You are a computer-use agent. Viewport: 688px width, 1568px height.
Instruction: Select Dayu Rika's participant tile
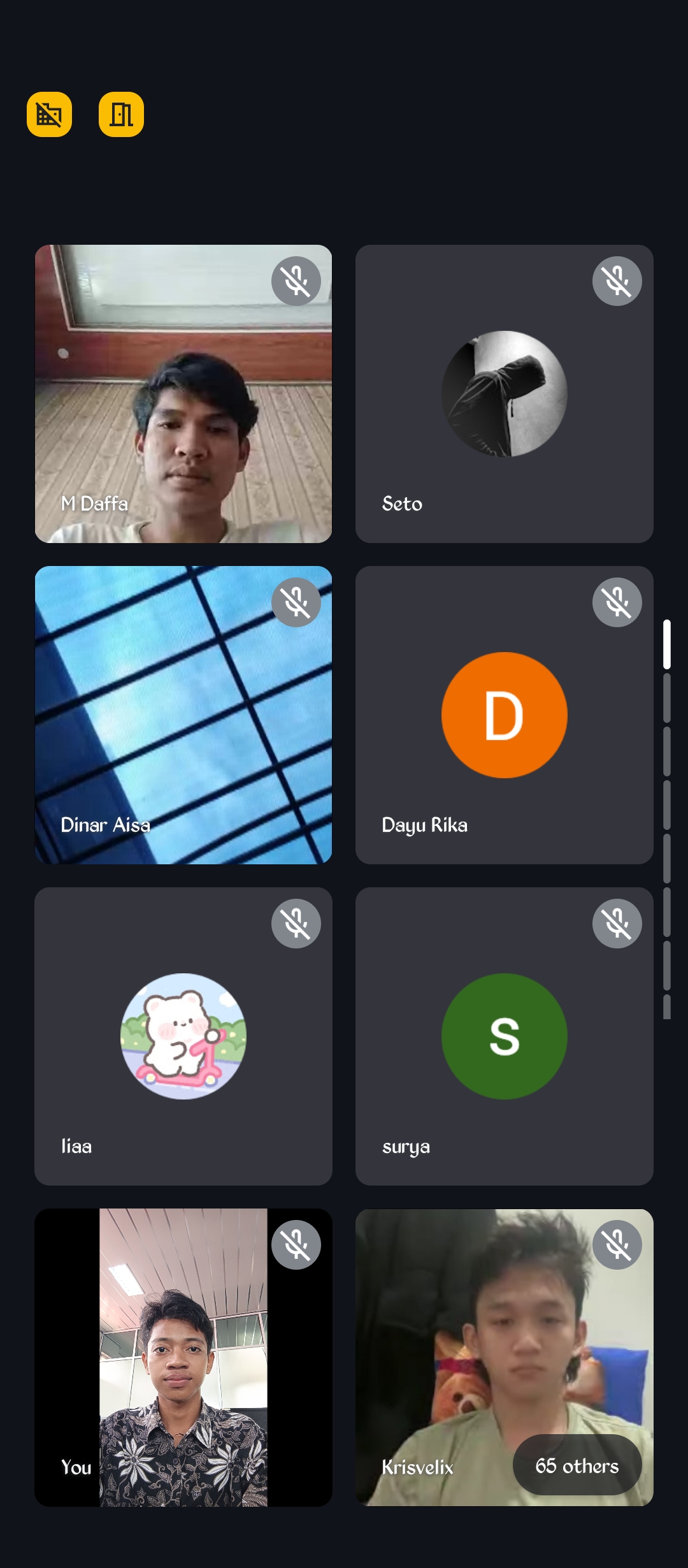[x=504, y=715]
